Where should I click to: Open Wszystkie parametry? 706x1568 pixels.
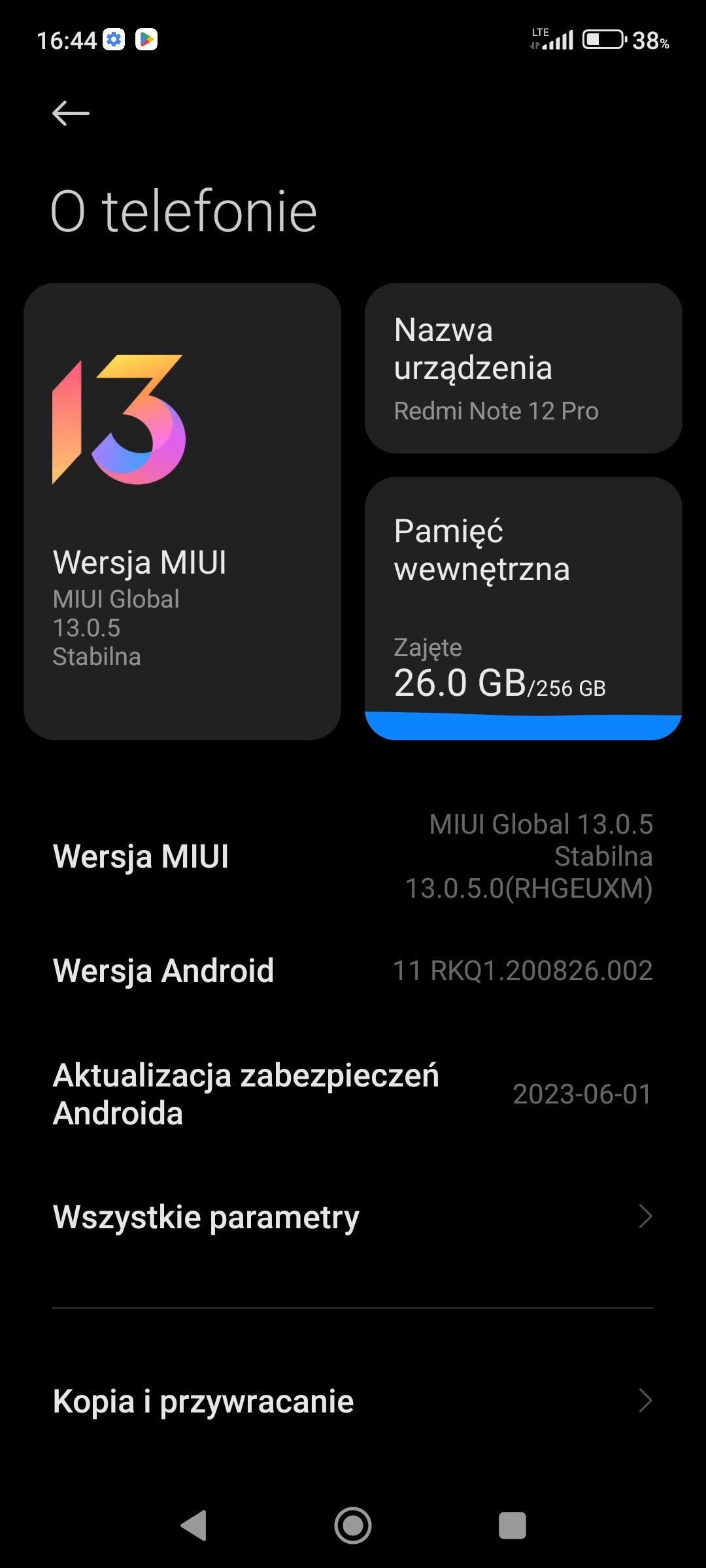[353, 1217]
